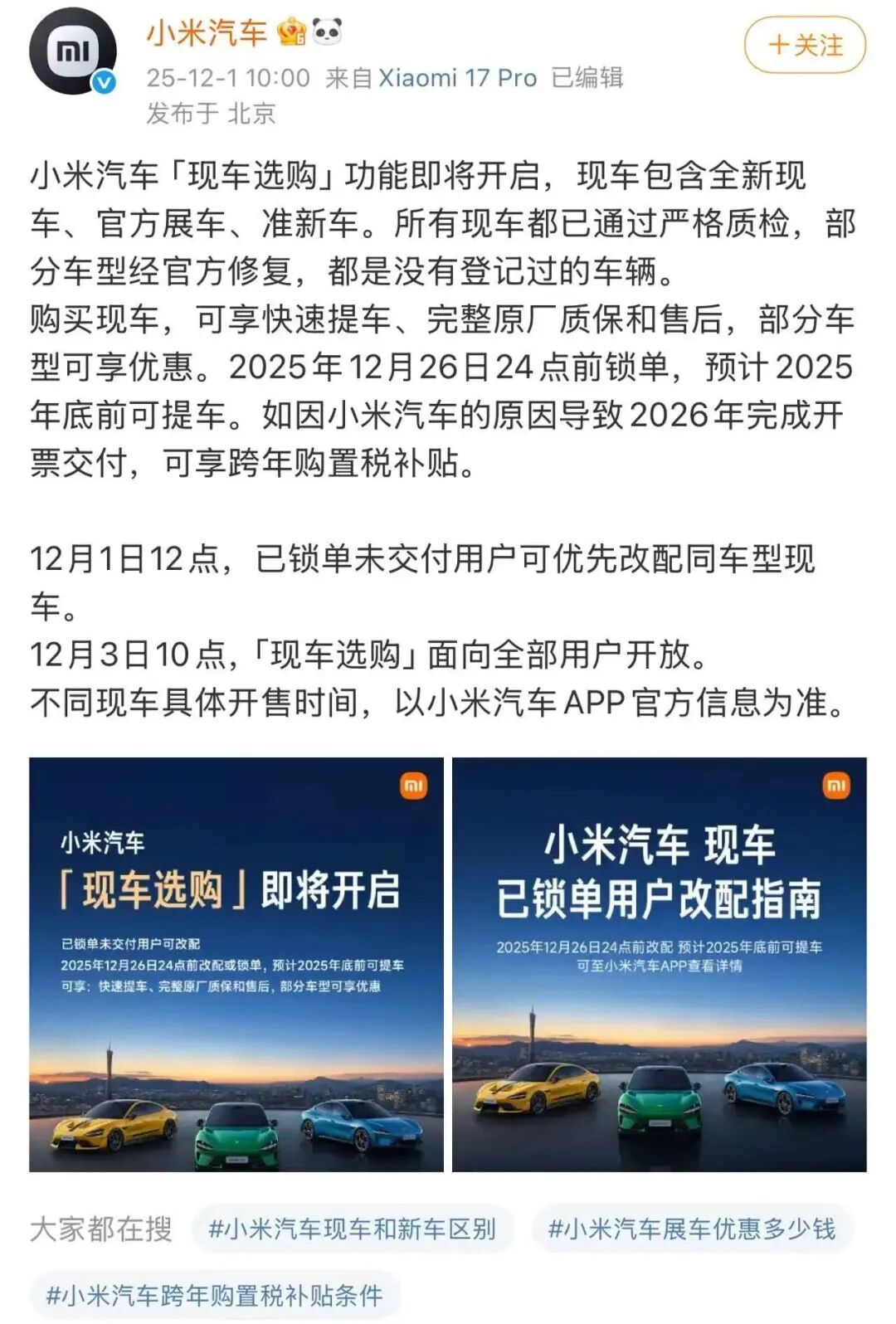This screenshot has width=896, height=1324.
Task: Click the blue verification badge on the avatar
Action: click(x=102, y=81)
